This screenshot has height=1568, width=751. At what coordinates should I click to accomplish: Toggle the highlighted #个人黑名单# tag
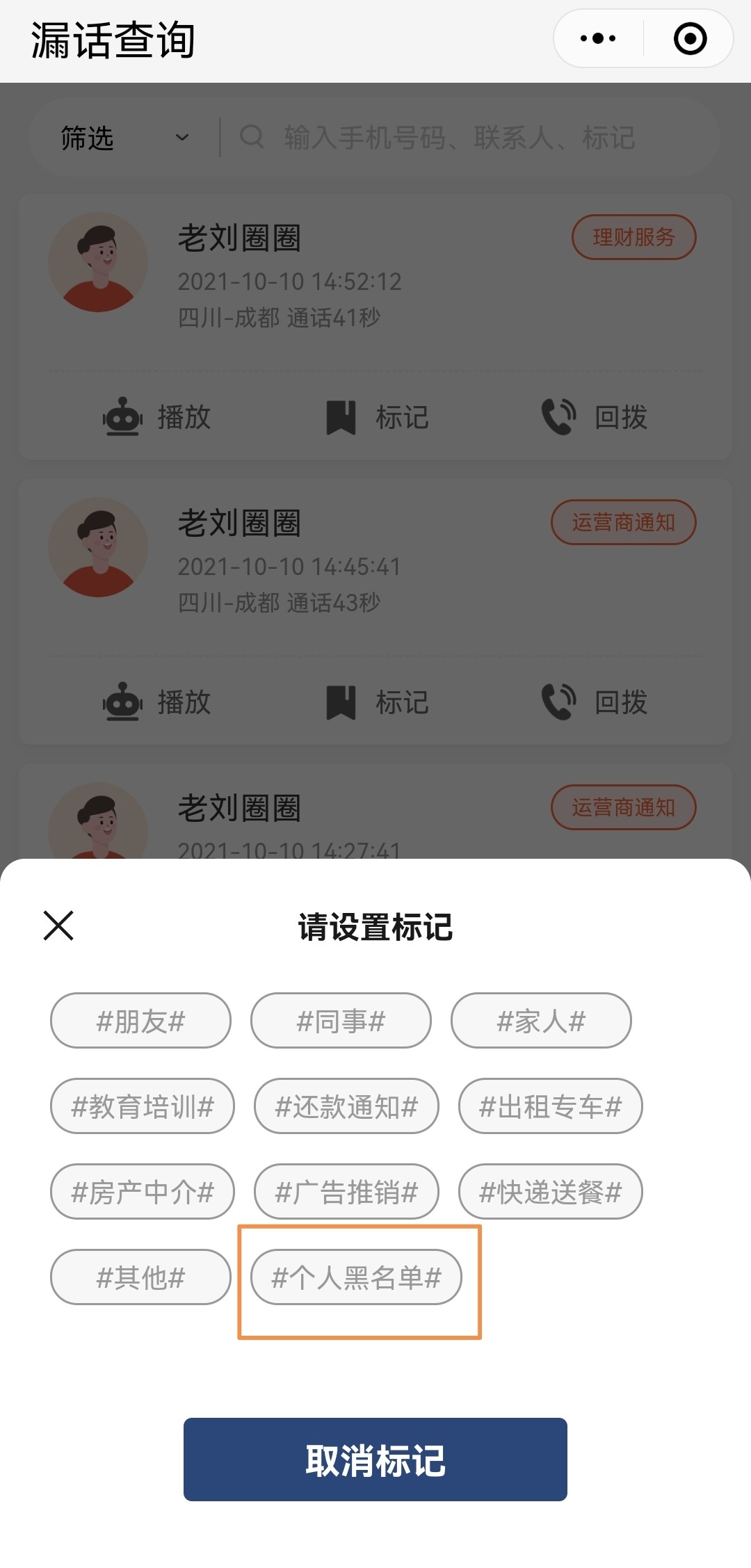[x=357, y=1277]
